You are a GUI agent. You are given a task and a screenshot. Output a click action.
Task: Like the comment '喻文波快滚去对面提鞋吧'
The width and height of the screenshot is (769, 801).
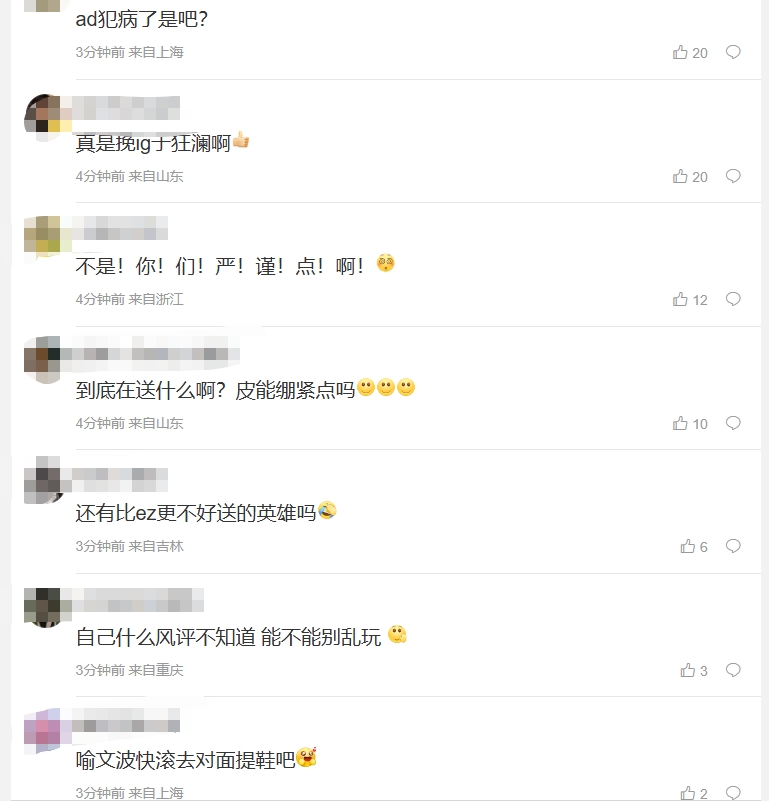[688, 793]
